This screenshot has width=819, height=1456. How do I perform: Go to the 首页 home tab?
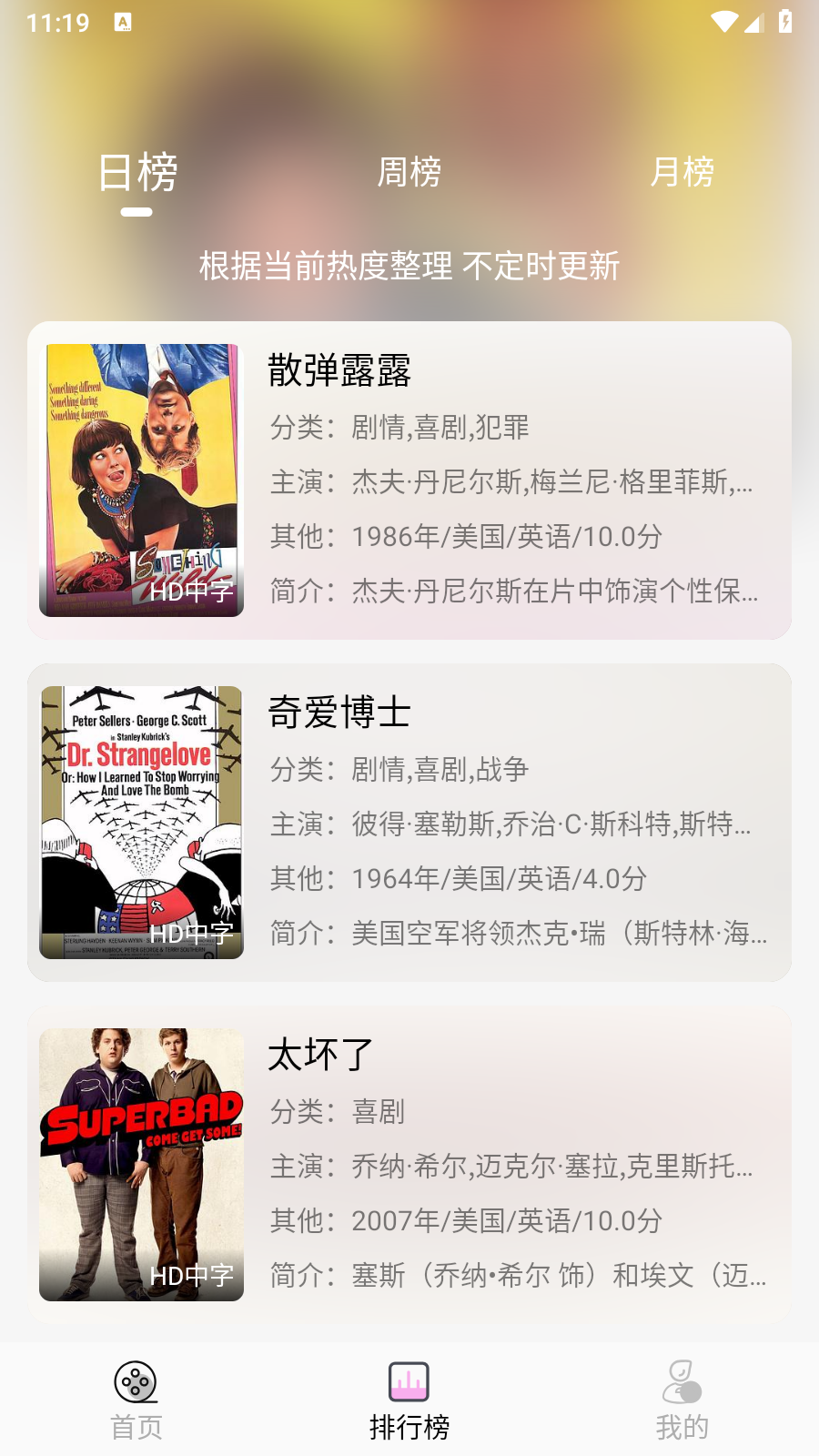(136, 1400)
